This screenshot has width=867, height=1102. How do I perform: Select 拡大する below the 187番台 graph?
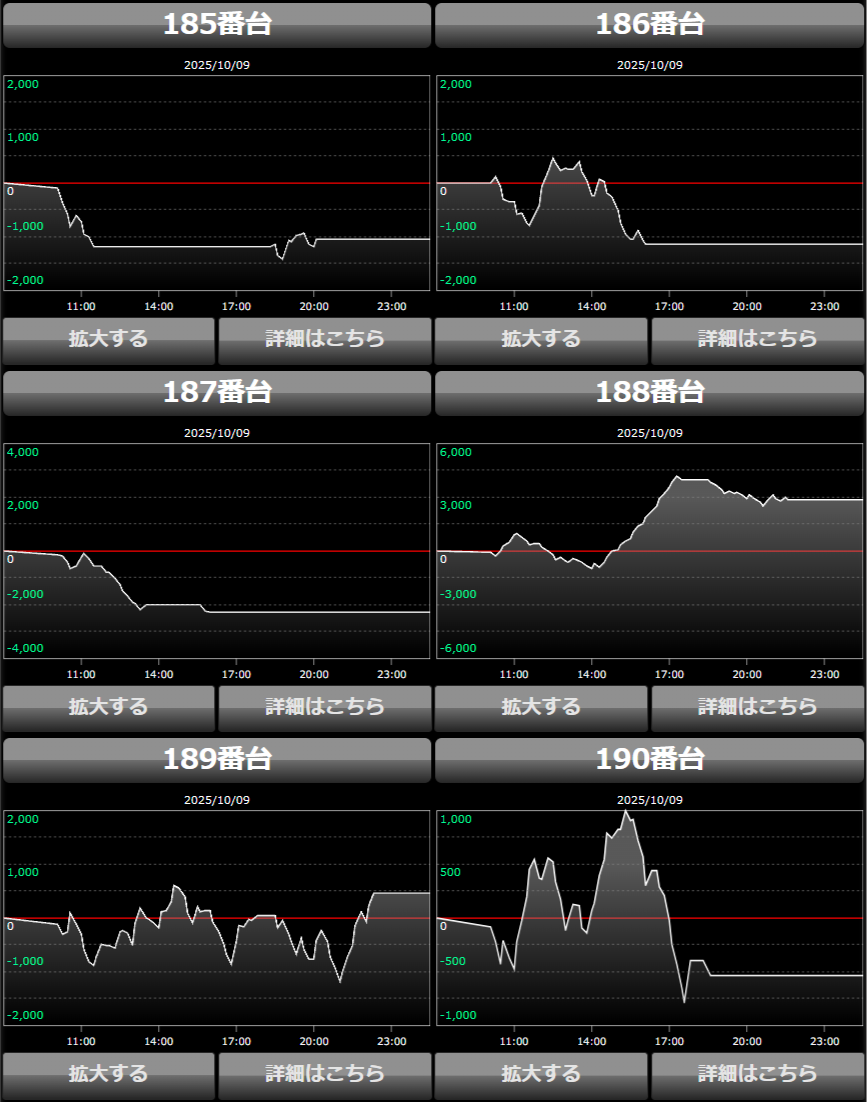coord(108,707)
